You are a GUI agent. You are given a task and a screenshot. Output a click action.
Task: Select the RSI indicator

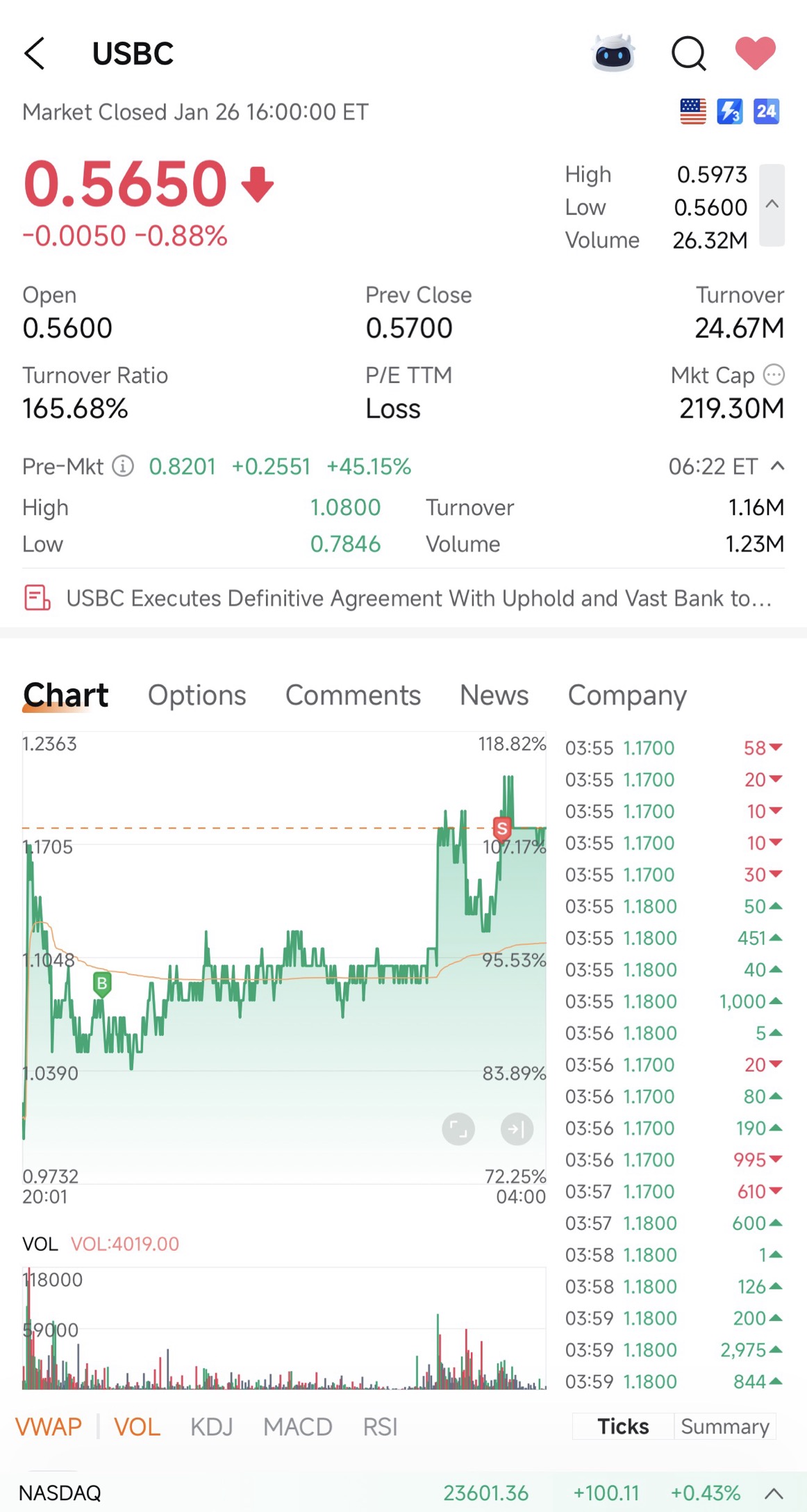coord(380,1427)
